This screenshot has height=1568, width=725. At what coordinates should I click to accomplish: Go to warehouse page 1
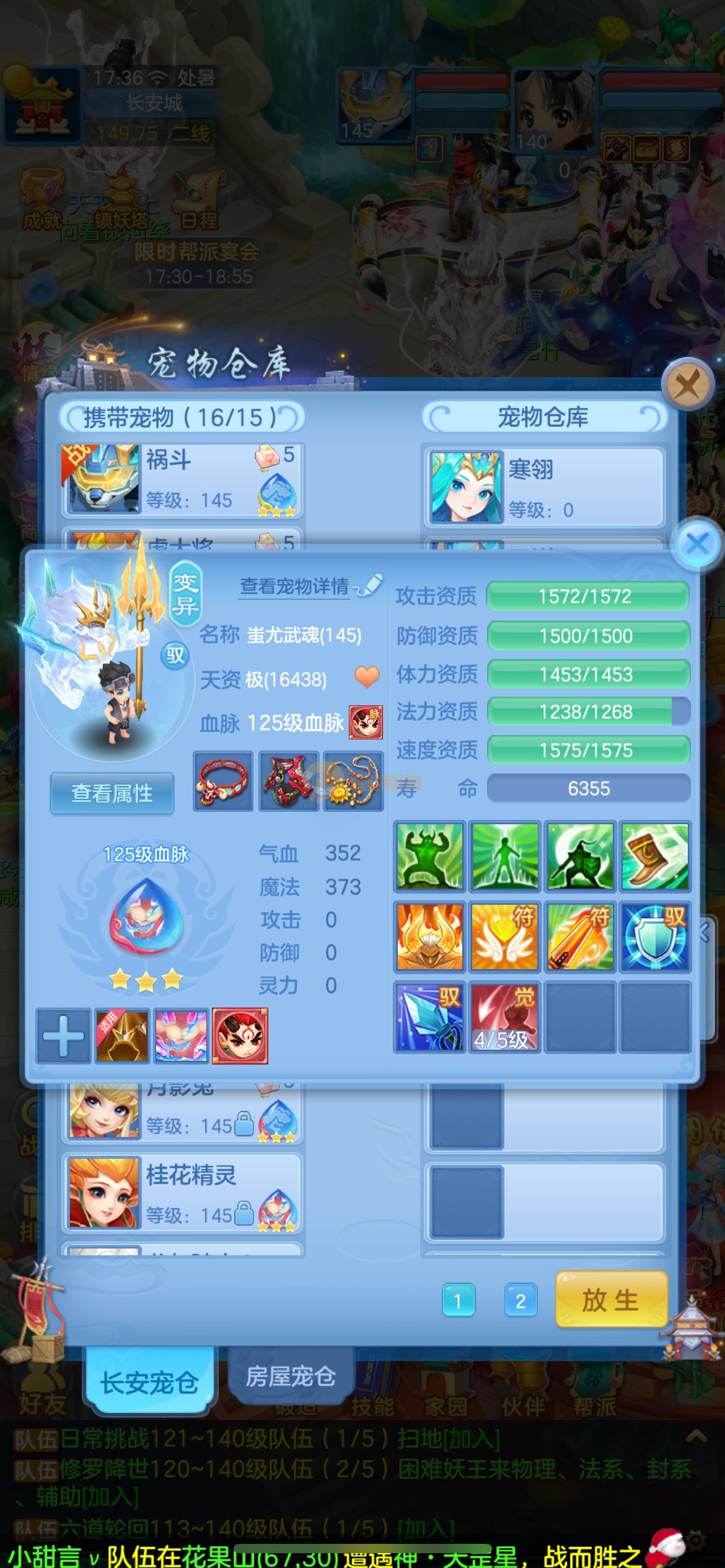(458, 1300)
